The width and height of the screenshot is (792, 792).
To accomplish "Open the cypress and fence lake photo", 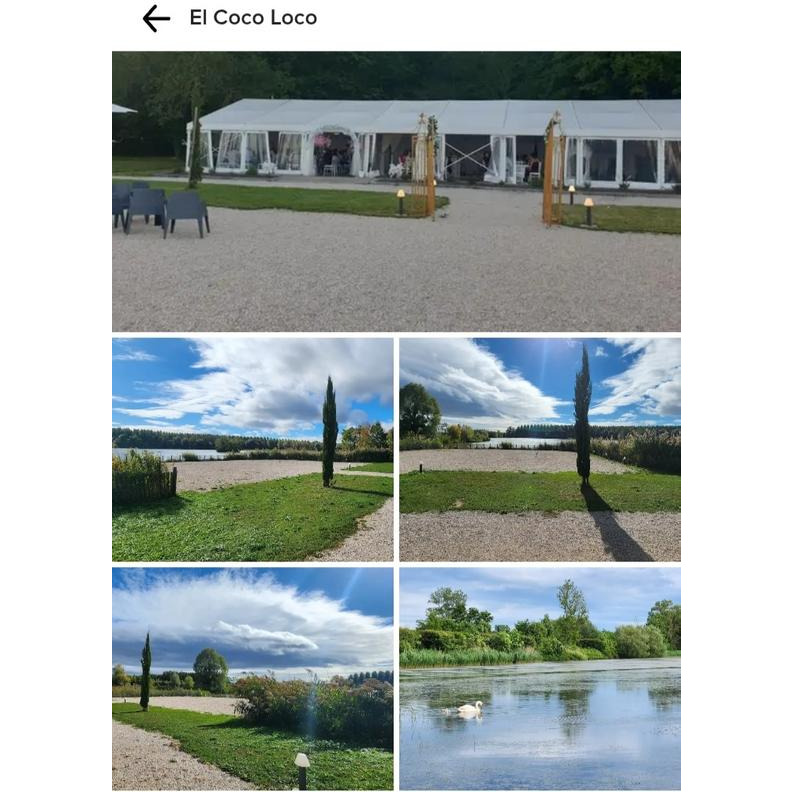I will pos(252,449).
